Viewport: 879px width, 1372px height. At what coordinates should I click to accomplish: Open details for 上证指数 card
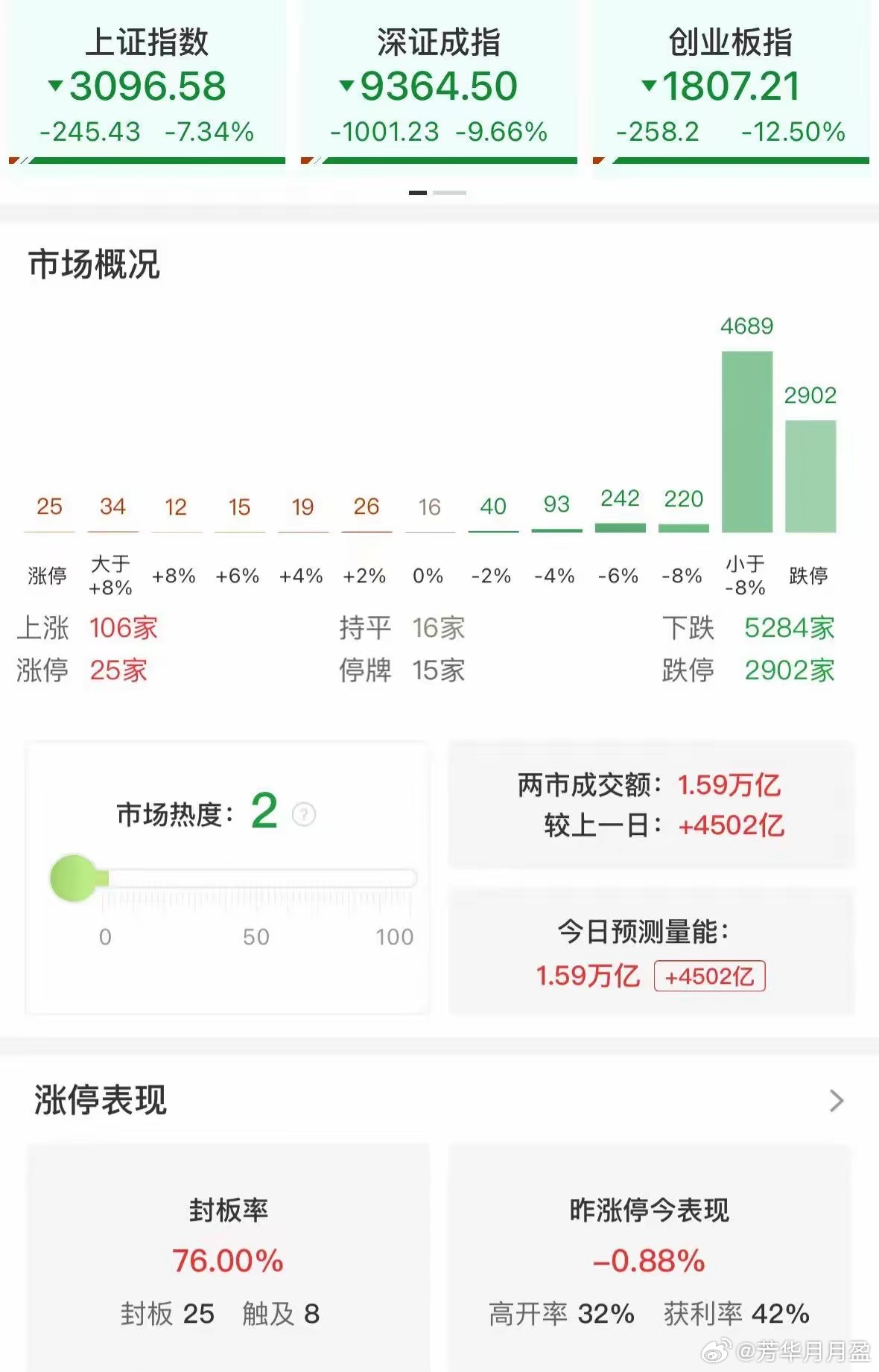tap(145, 82)
